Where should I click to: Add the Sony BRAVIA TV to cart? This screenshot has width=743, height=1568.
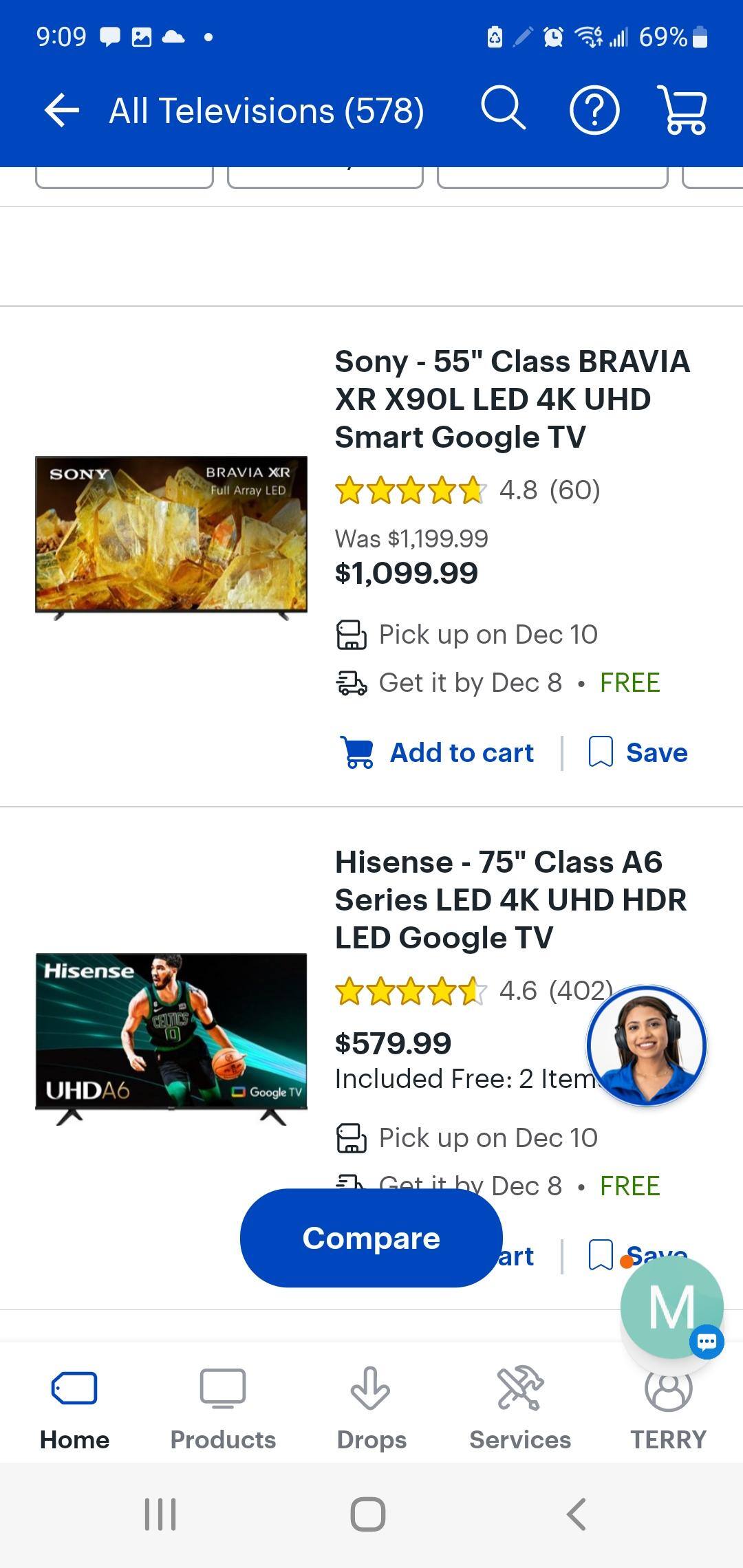pos(438,752)
